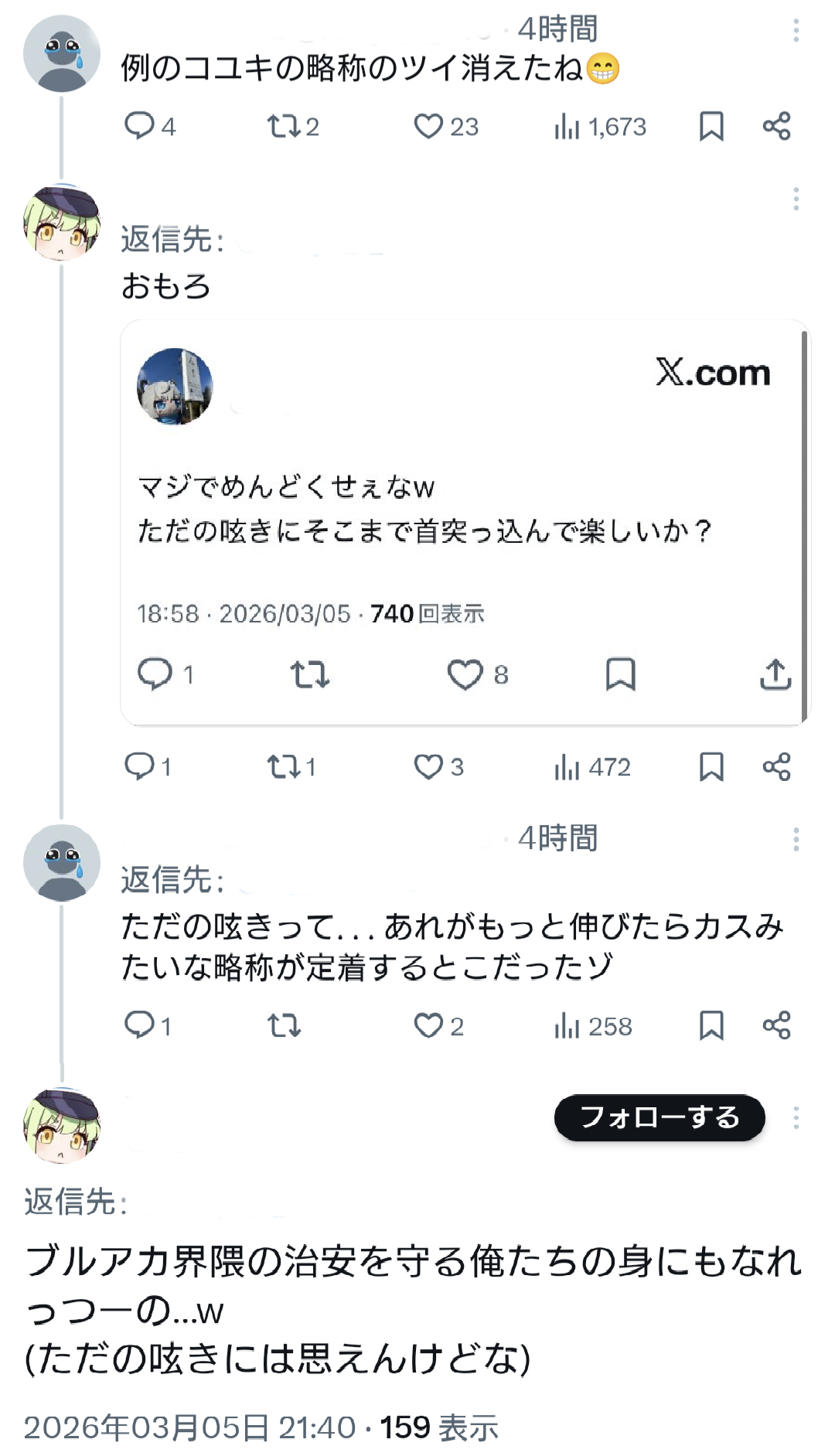Share the reply with 472 views
835x1456 pixels.
click(776, 767)
